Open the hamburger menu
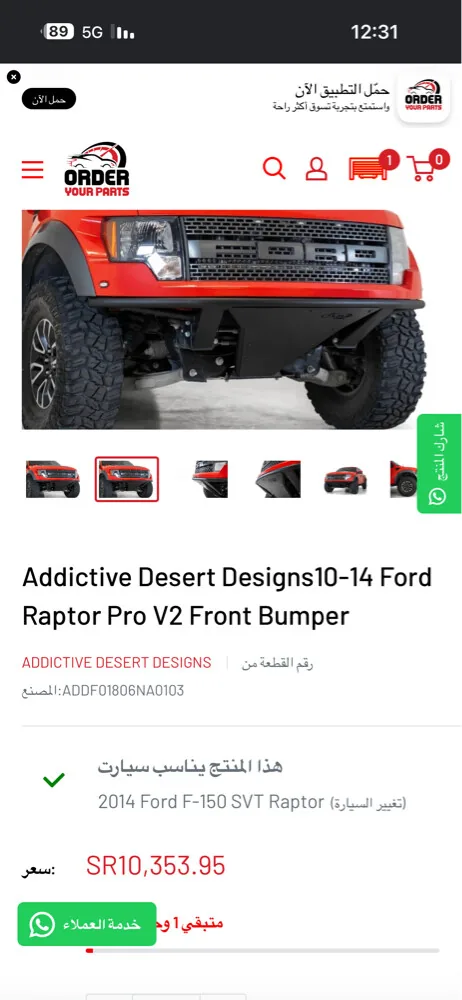 (x=33, y=170)
